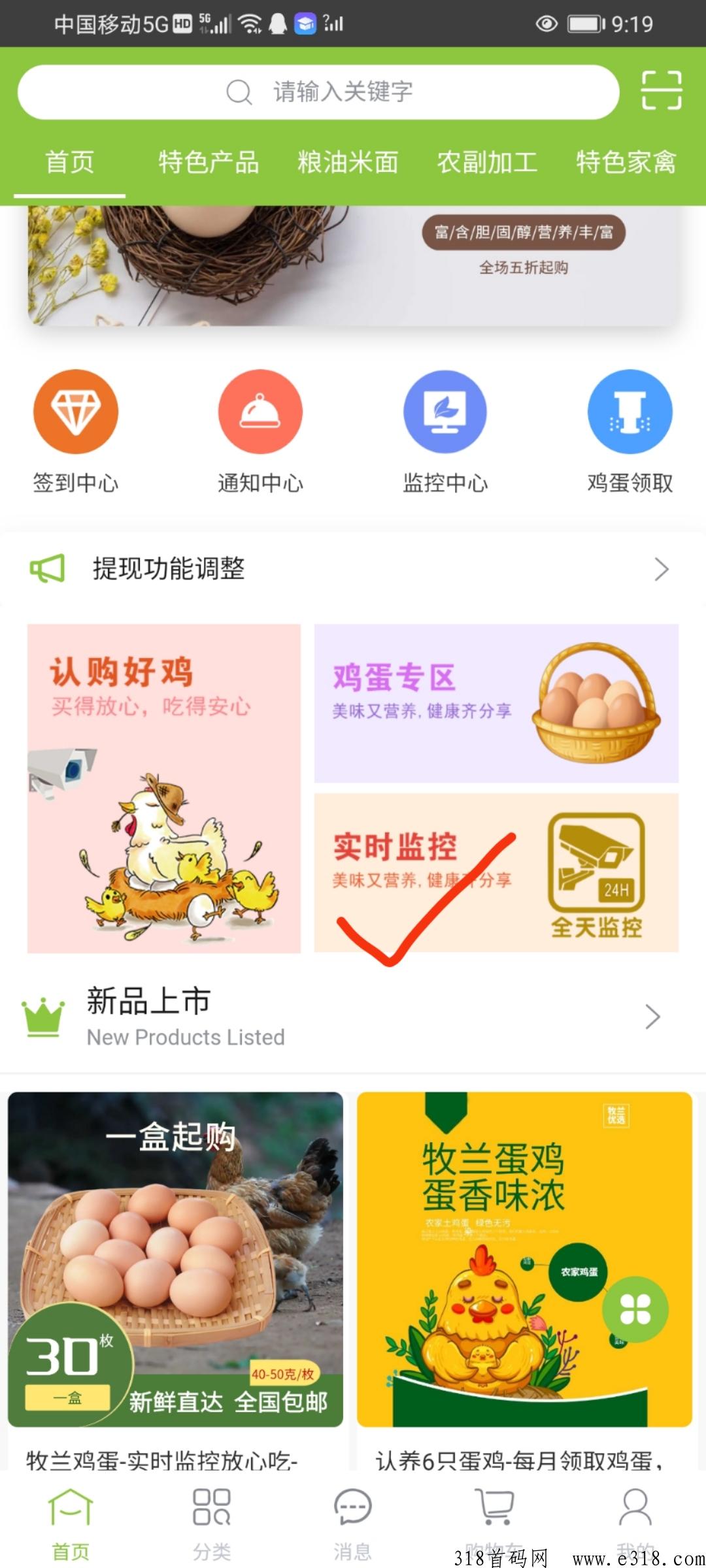
Task: Open the 鸡蛋专区 egg zone
Action: point(496,703)
